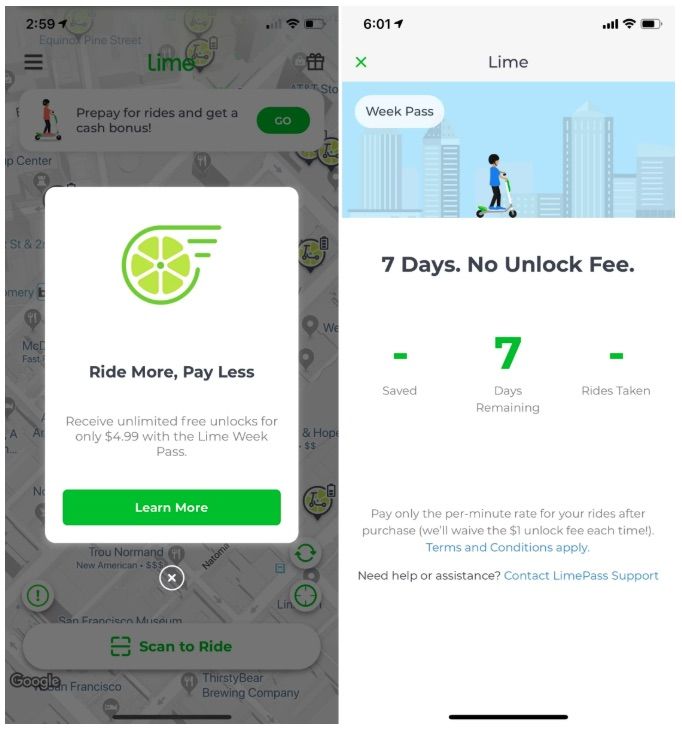
Task: Contact LimePass Support
Action: pos(581,576)
